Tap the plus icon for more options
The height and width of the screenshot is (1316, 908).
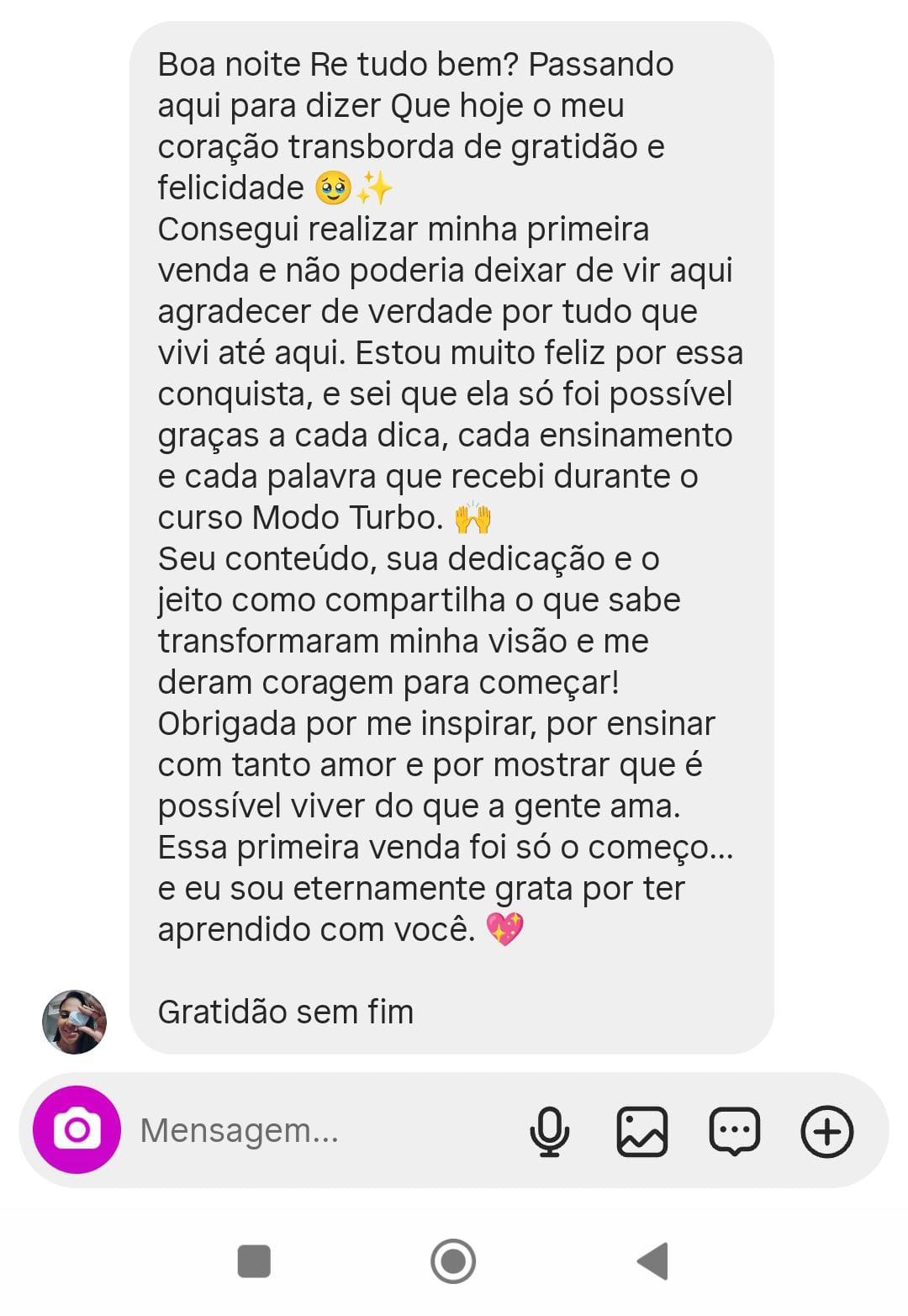tap(827, 1131)
